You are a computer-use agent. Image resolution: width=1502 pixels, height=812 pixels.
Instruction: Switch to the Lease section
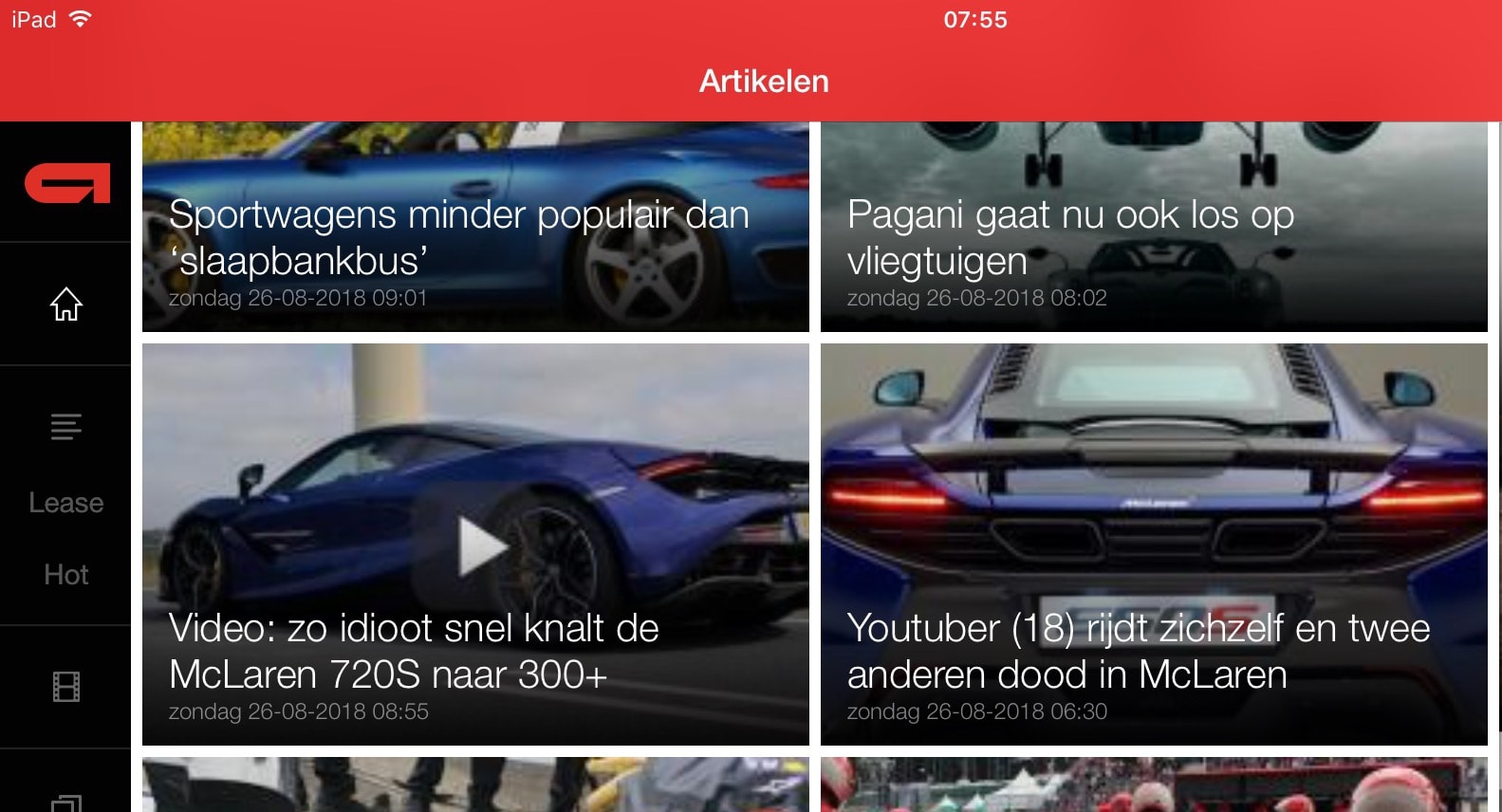point(65,503)
